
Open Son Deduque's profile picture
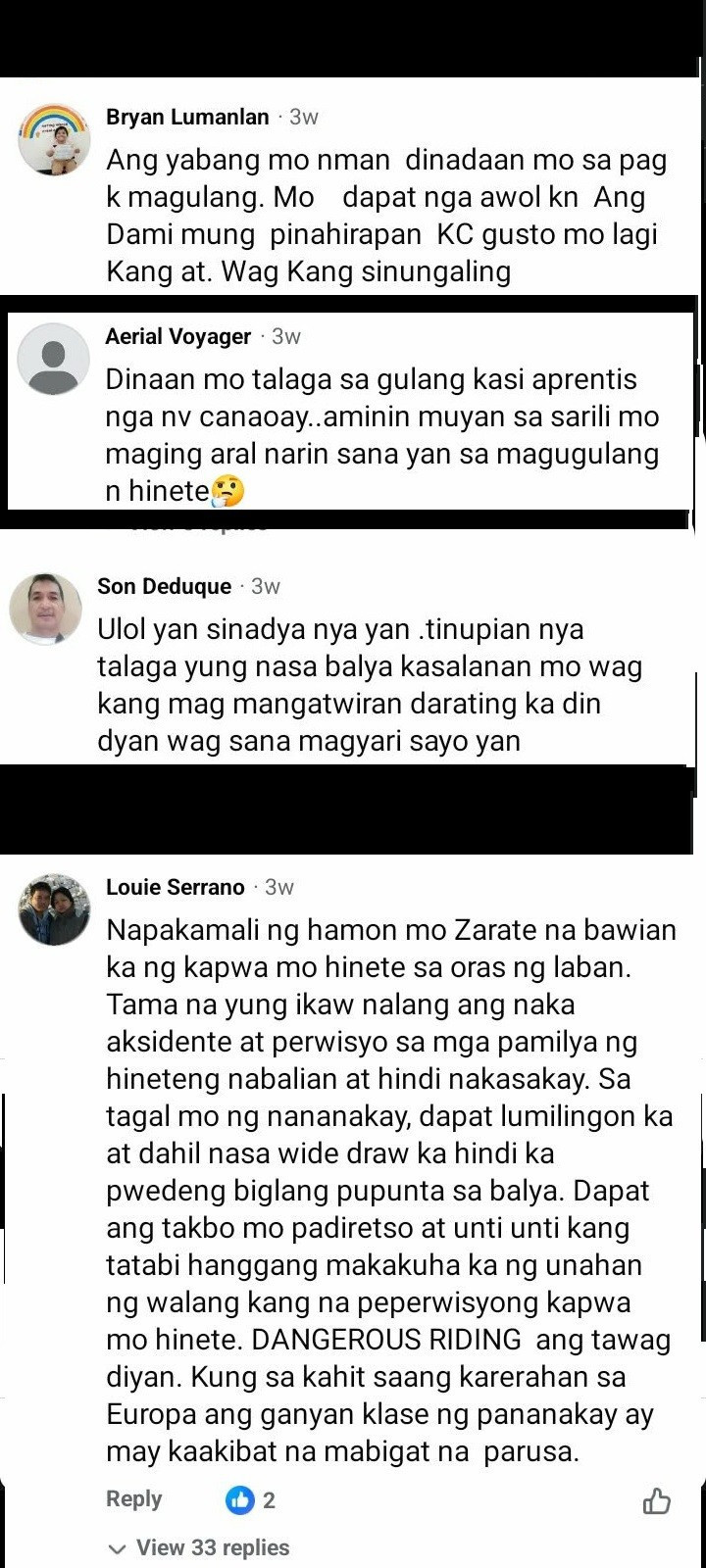coord(46,609)
